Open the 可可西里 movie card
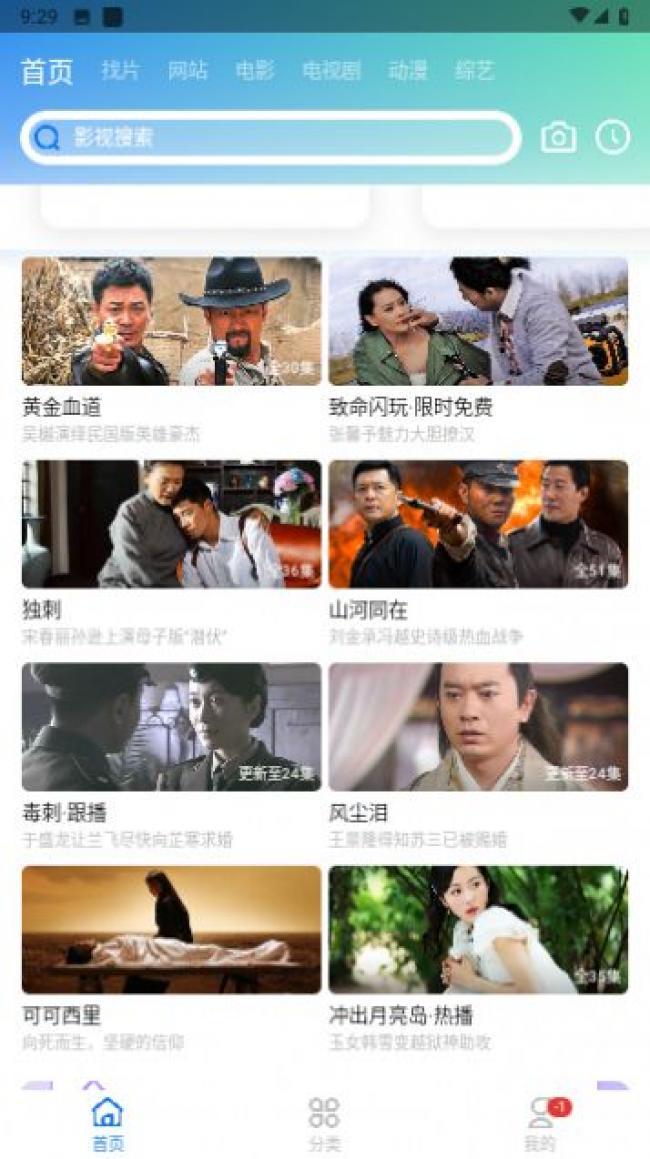650x1159 pixels. tap(172, 959)
